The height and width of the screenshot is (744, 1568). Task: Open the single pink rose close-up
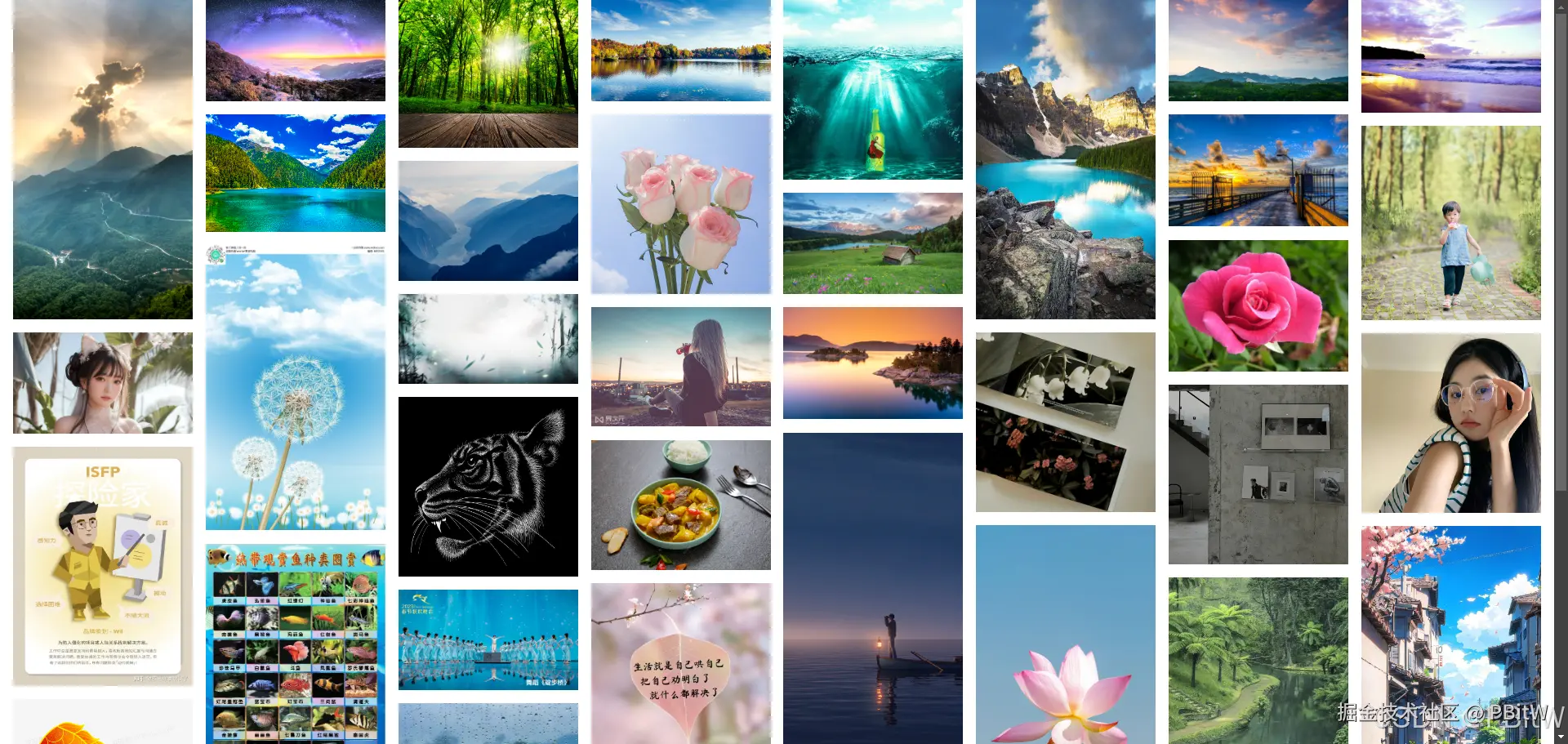1258,305
